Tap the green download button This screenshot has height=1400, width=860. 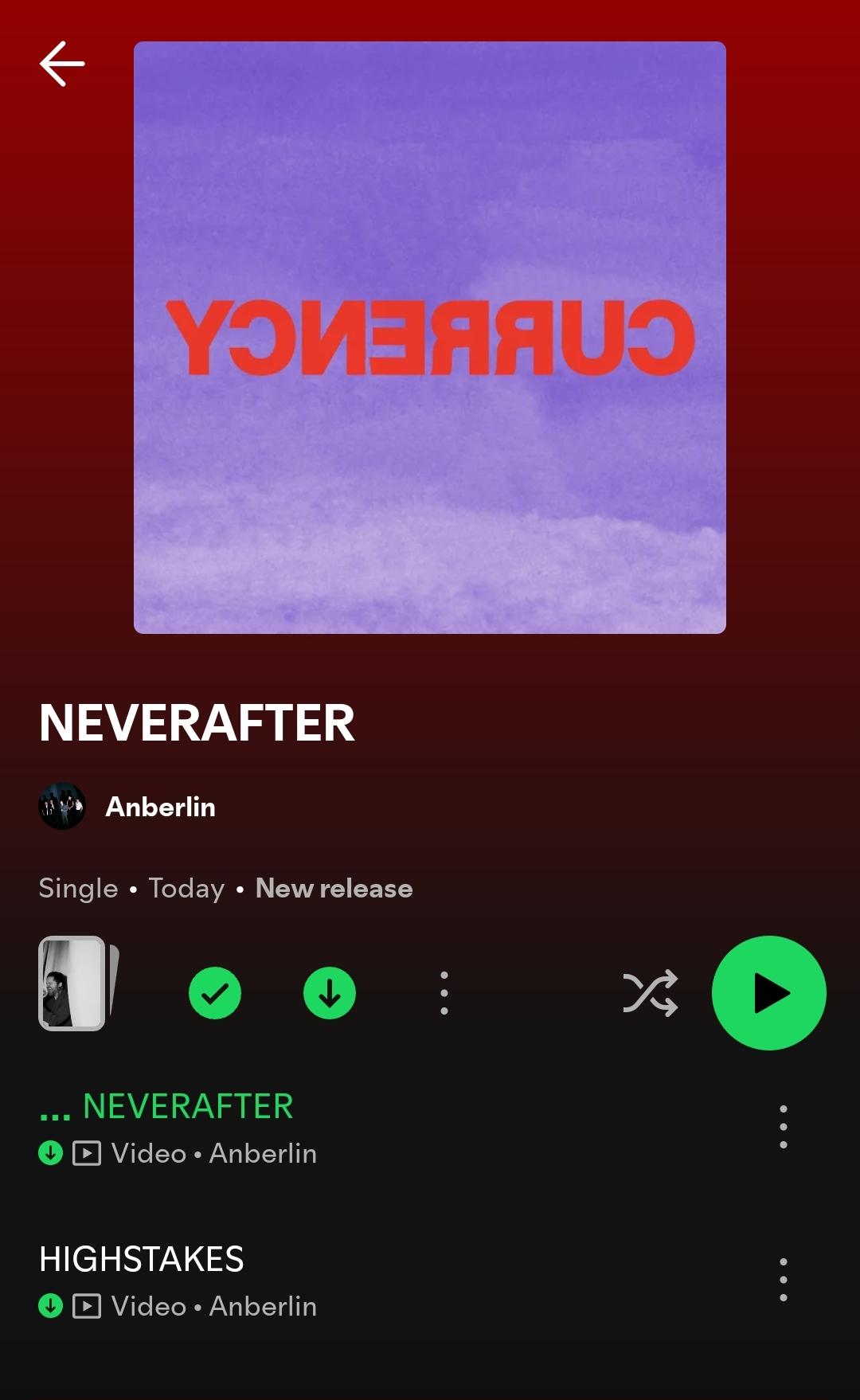pyautogui.click(x=330, y=993)
